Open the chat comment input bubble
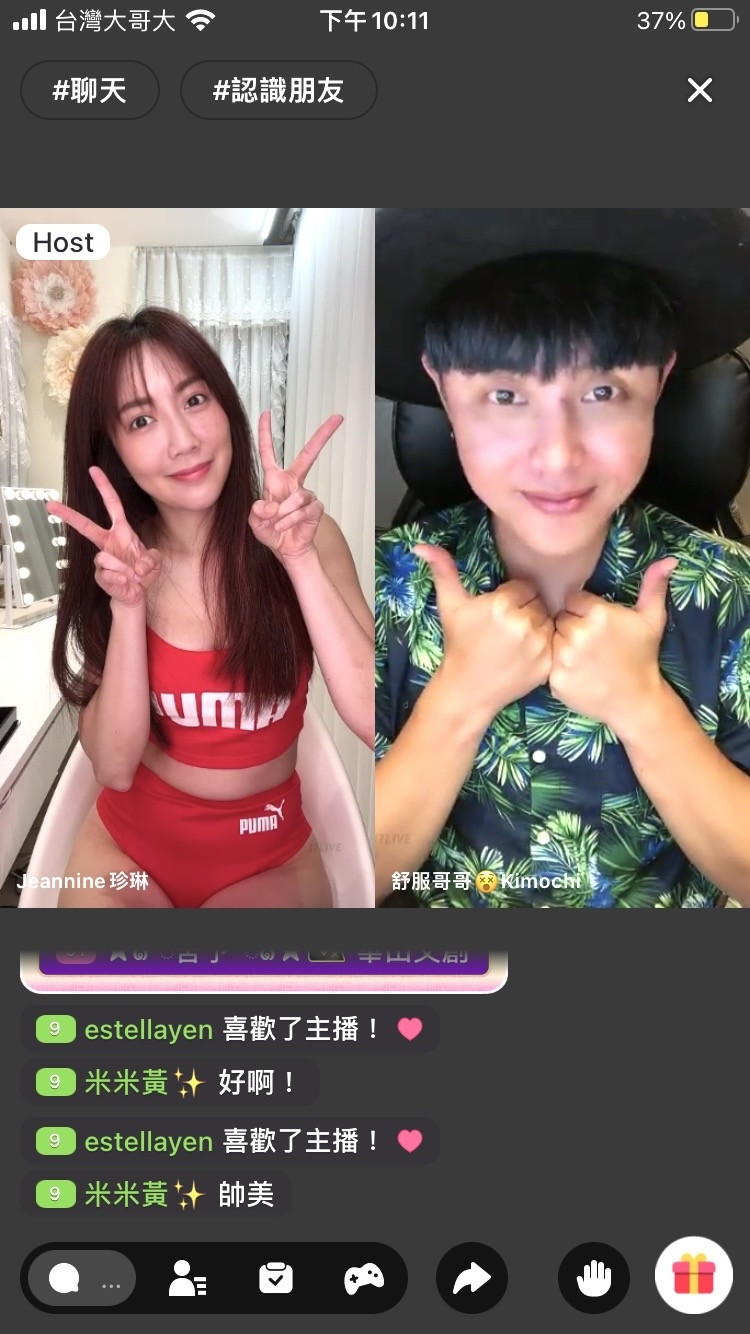750x1334 pixels. click(x=82, y=1278)
